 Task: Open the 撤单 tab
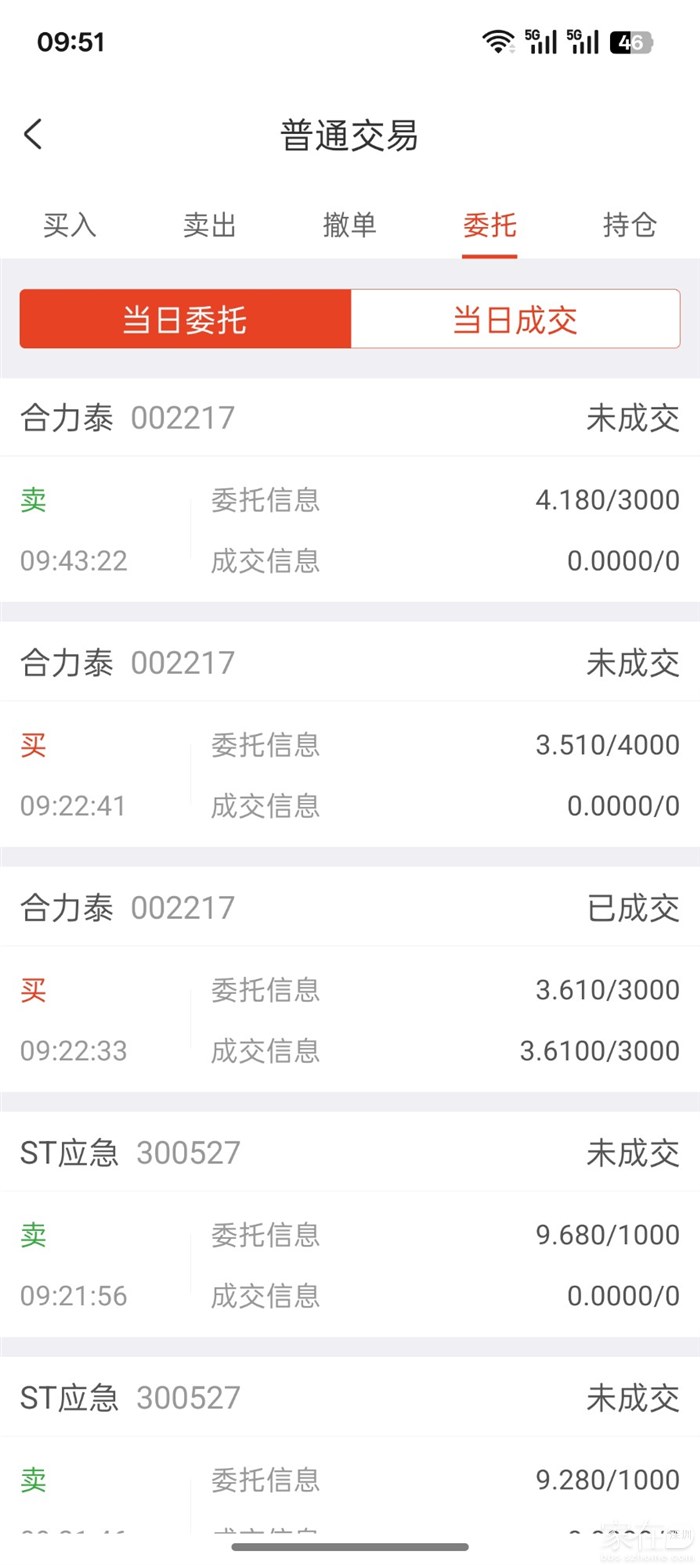(350, 225)
